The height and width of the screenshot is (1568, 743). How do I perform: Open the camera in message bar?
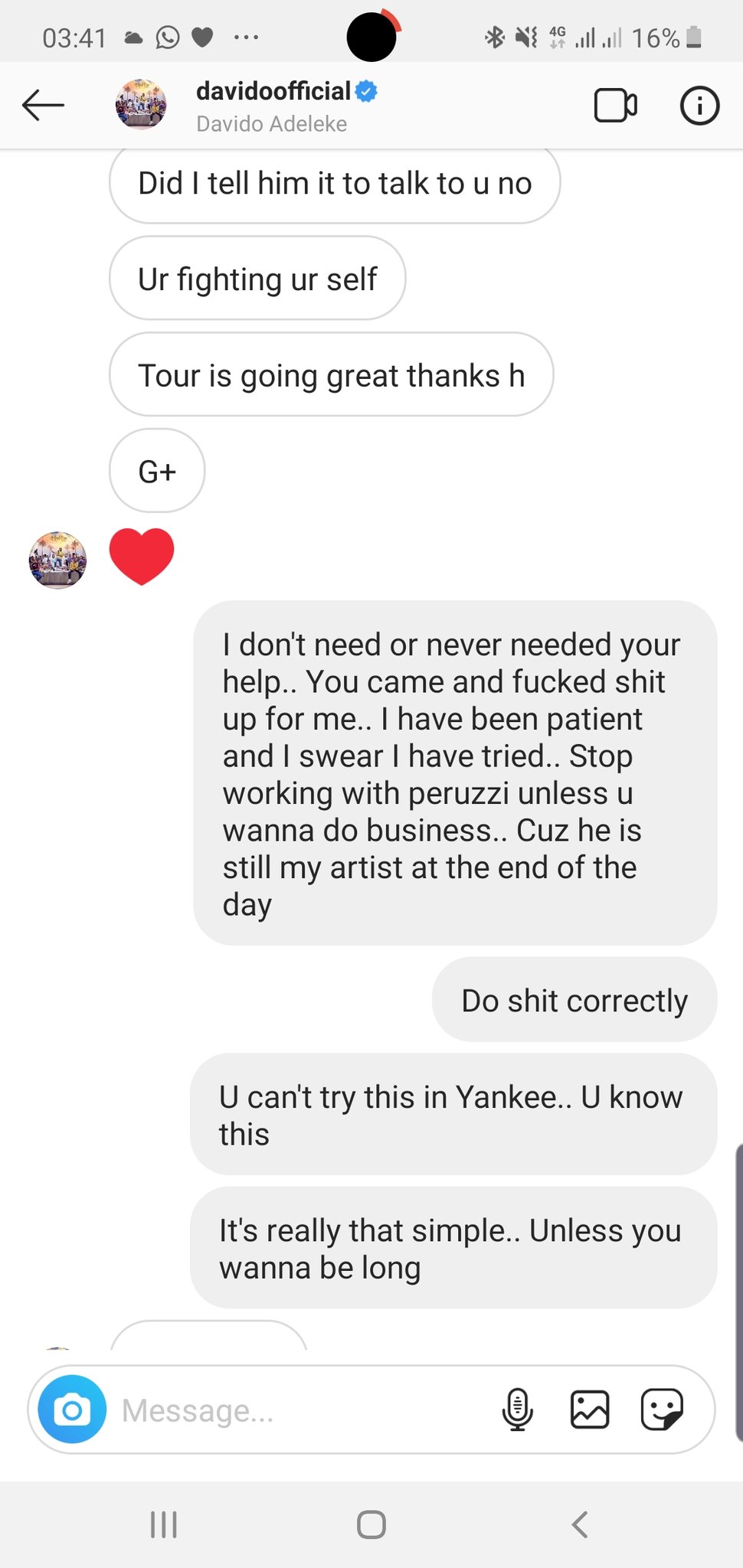tap(72, 1410)
